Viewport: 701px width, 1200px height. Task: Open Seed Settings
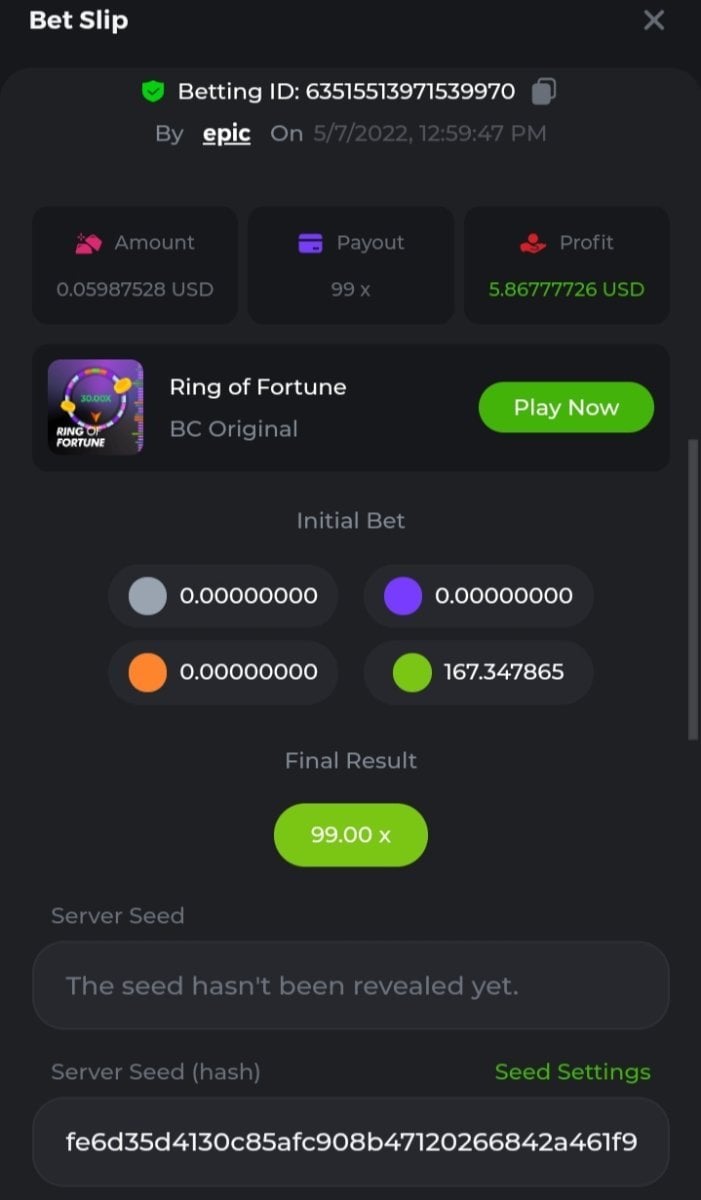tap(572, 1072)
